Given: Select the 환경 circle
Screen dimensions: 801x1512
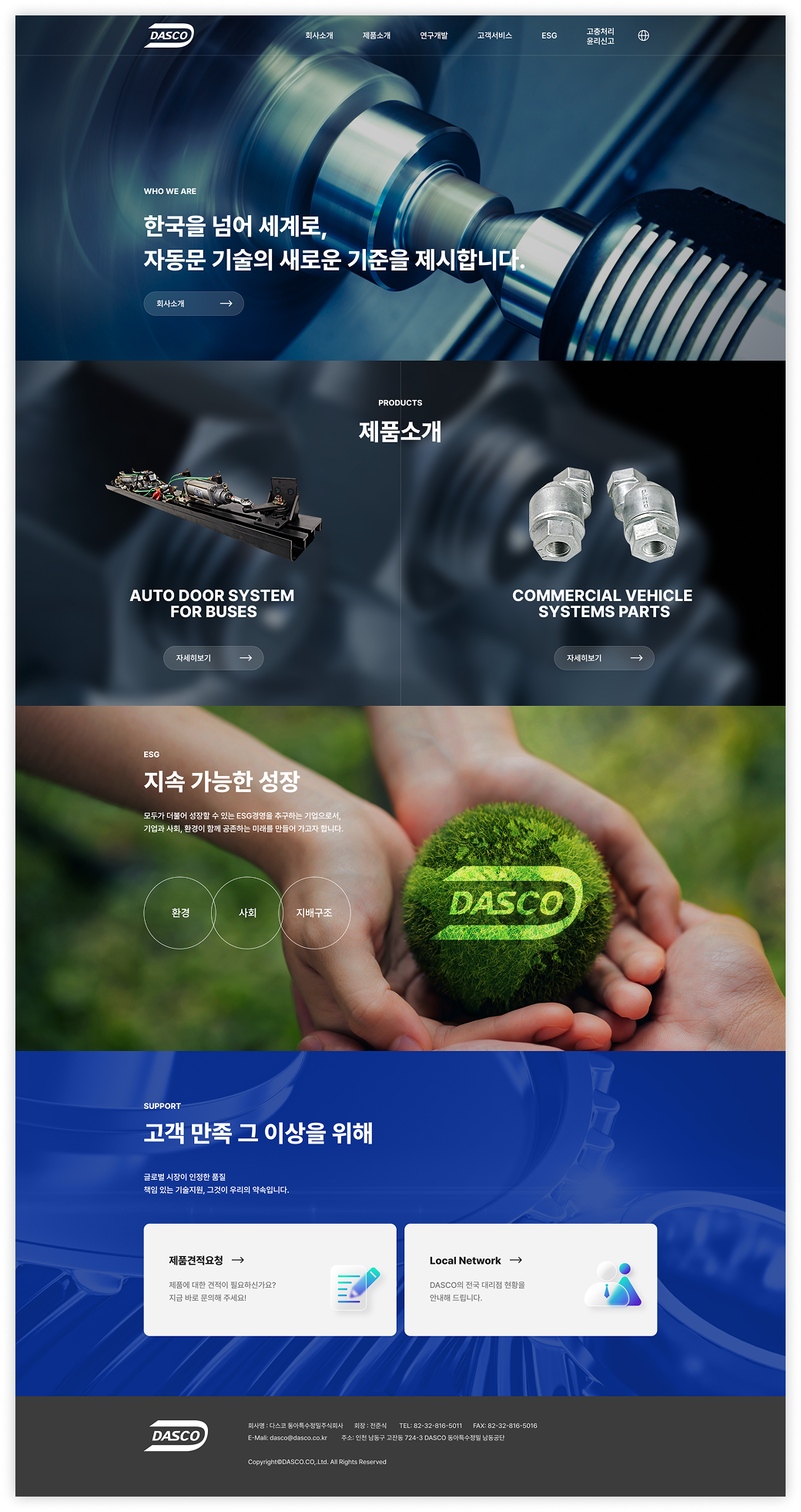Looking at the screenshot, I should click(x=180, y=912).
